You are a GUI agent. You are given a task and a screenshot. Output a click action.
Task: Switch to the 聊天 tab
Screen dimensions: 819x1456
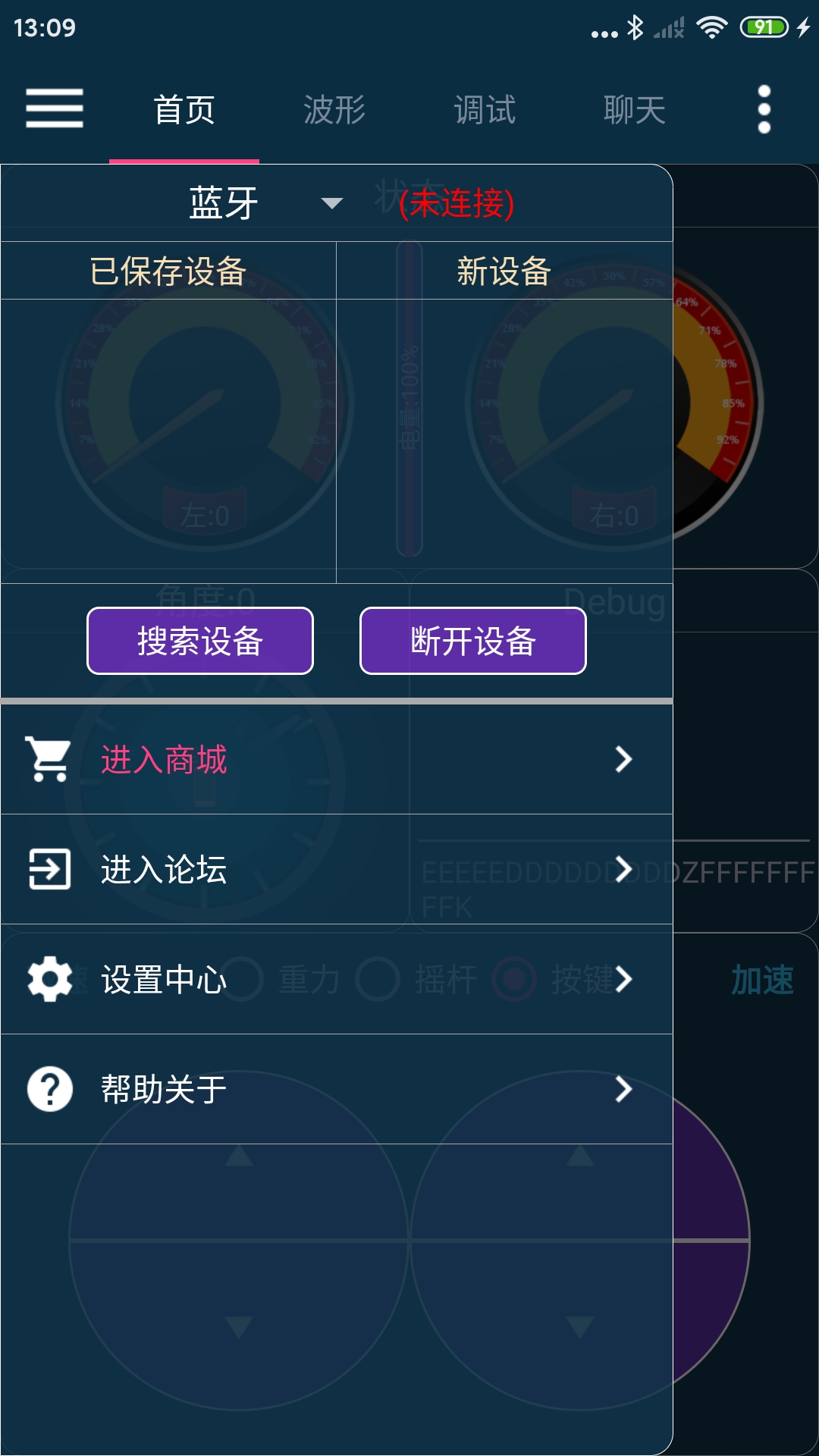634,109
